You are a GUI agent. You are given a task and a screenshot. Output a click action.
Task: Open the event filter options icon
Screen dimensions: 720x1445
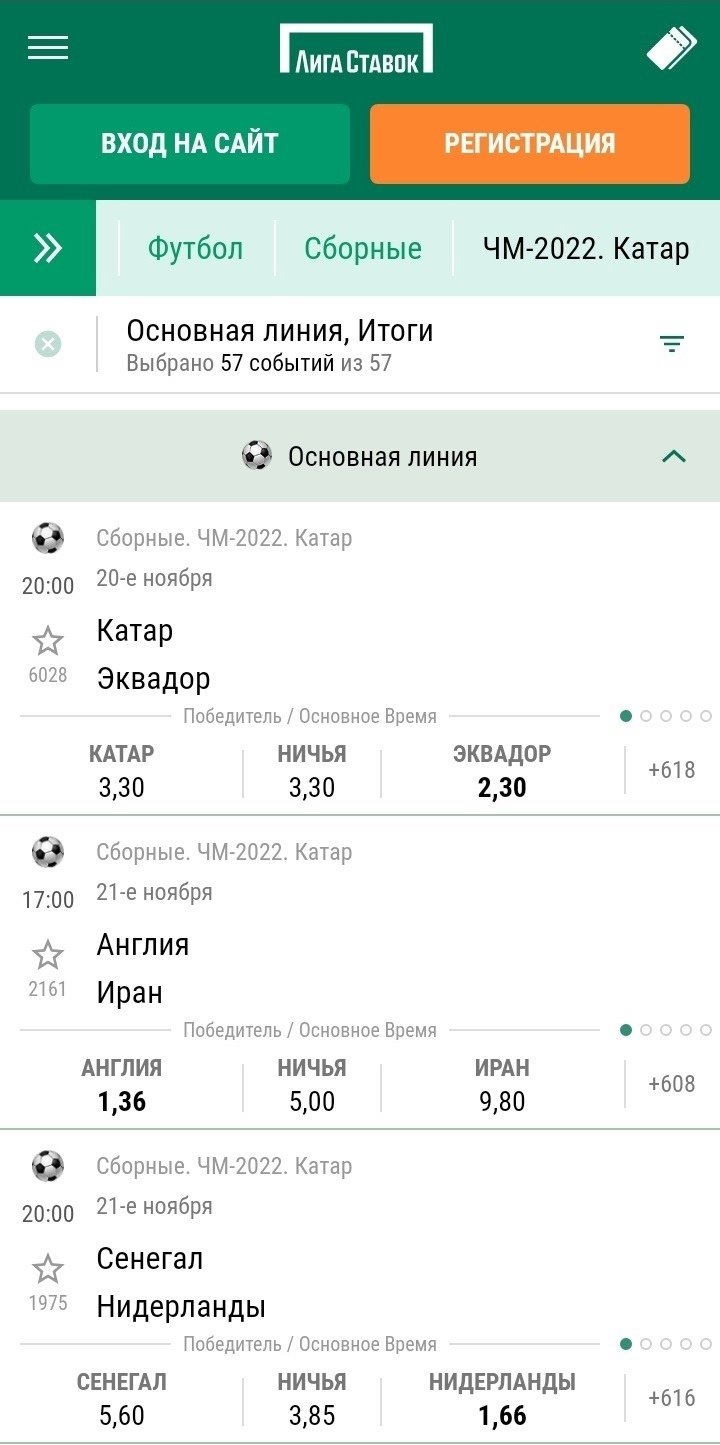[x=671, y=345]
